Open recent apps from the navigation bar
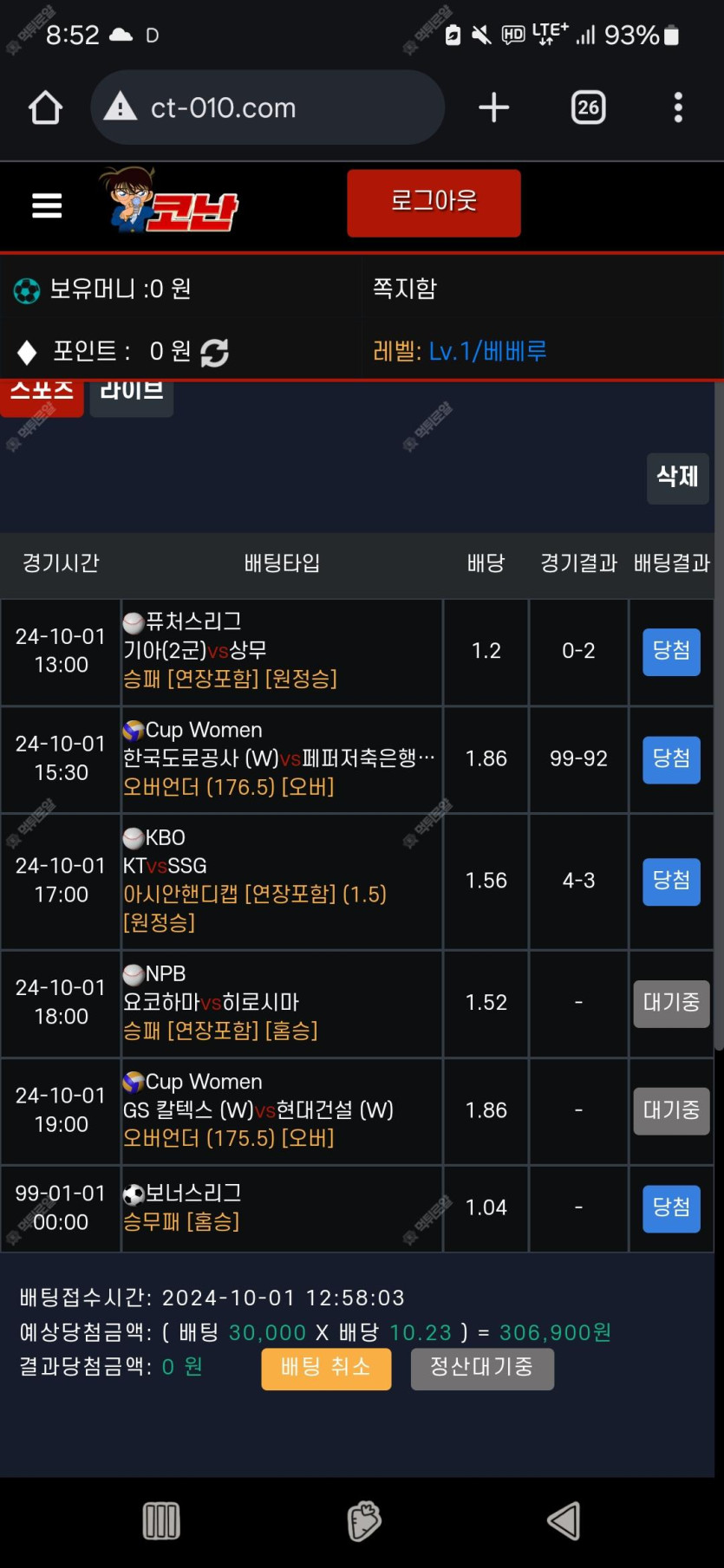724x1568 pixels. [161, 1520]
